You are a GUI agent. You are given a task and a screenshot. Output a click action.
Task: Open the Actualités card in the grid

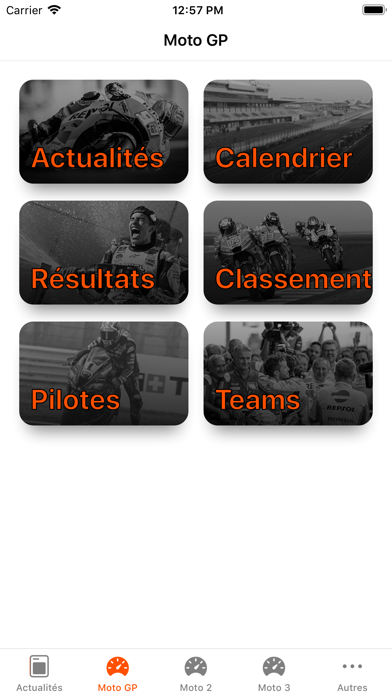tap(103, 131)
